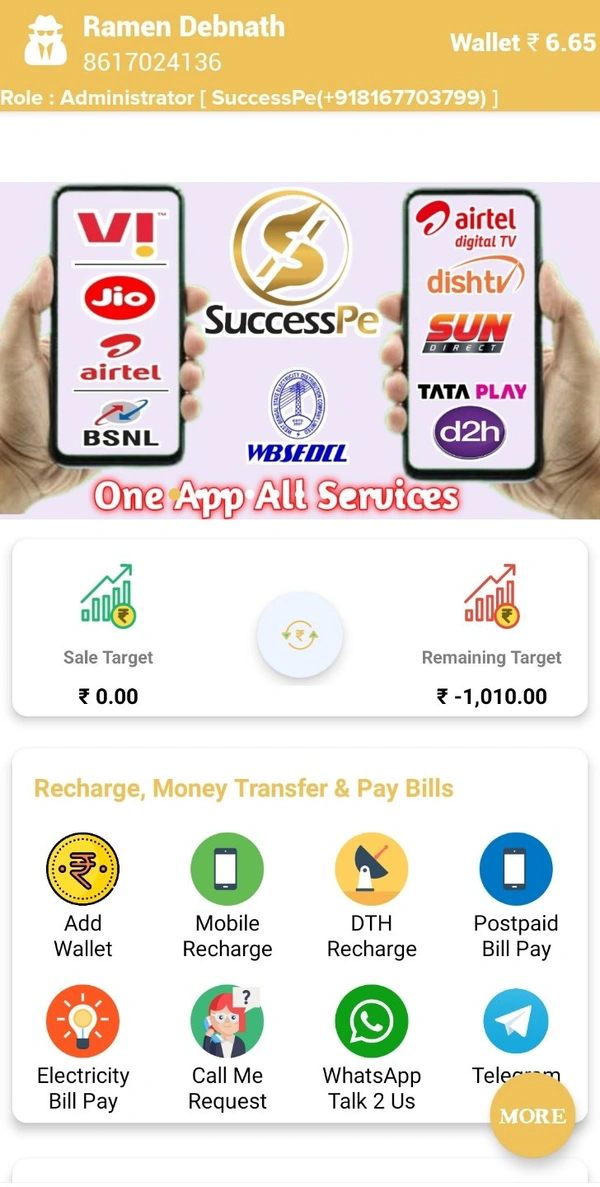The image size is (600, 1187).
Task: Refresh the sale target figures
Action: pyautogui.click(x=300, y=635)
